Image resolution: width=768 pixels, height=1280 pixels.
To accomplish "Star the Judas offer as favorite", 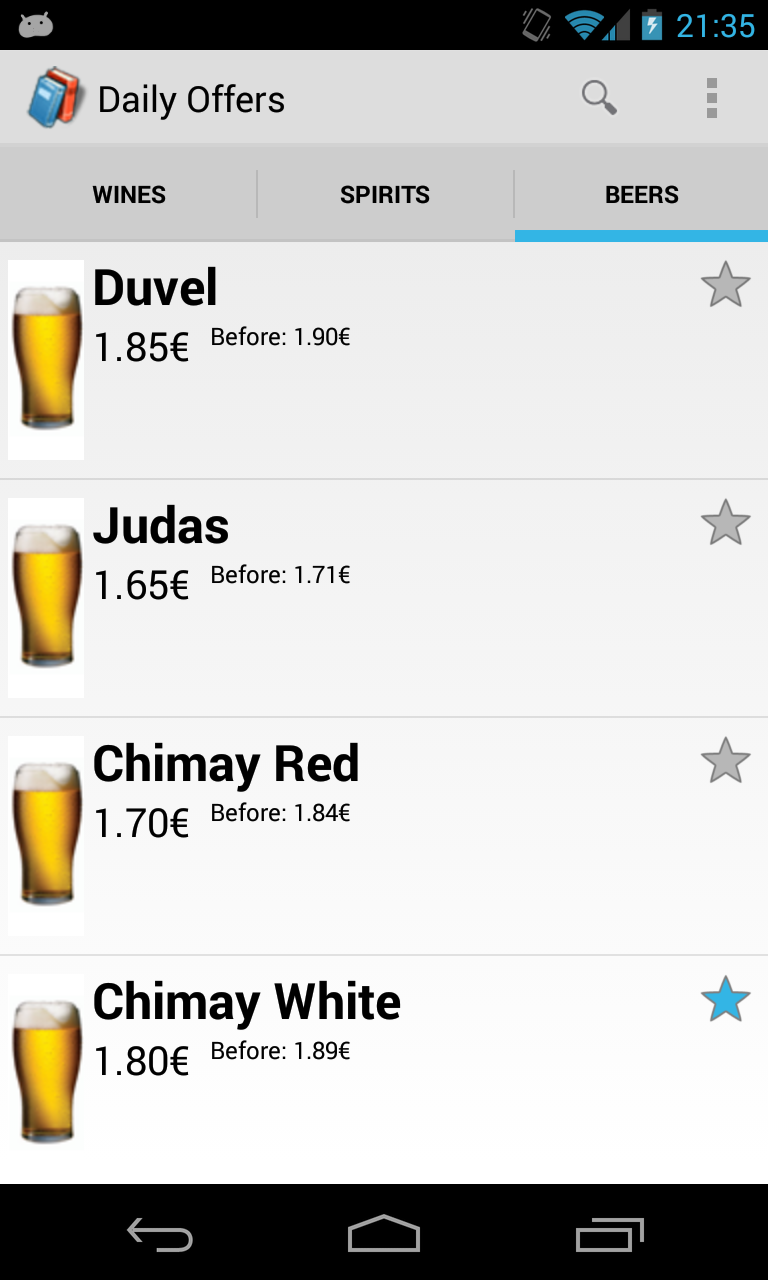I will pyautogui.click(x=725, y=523).
